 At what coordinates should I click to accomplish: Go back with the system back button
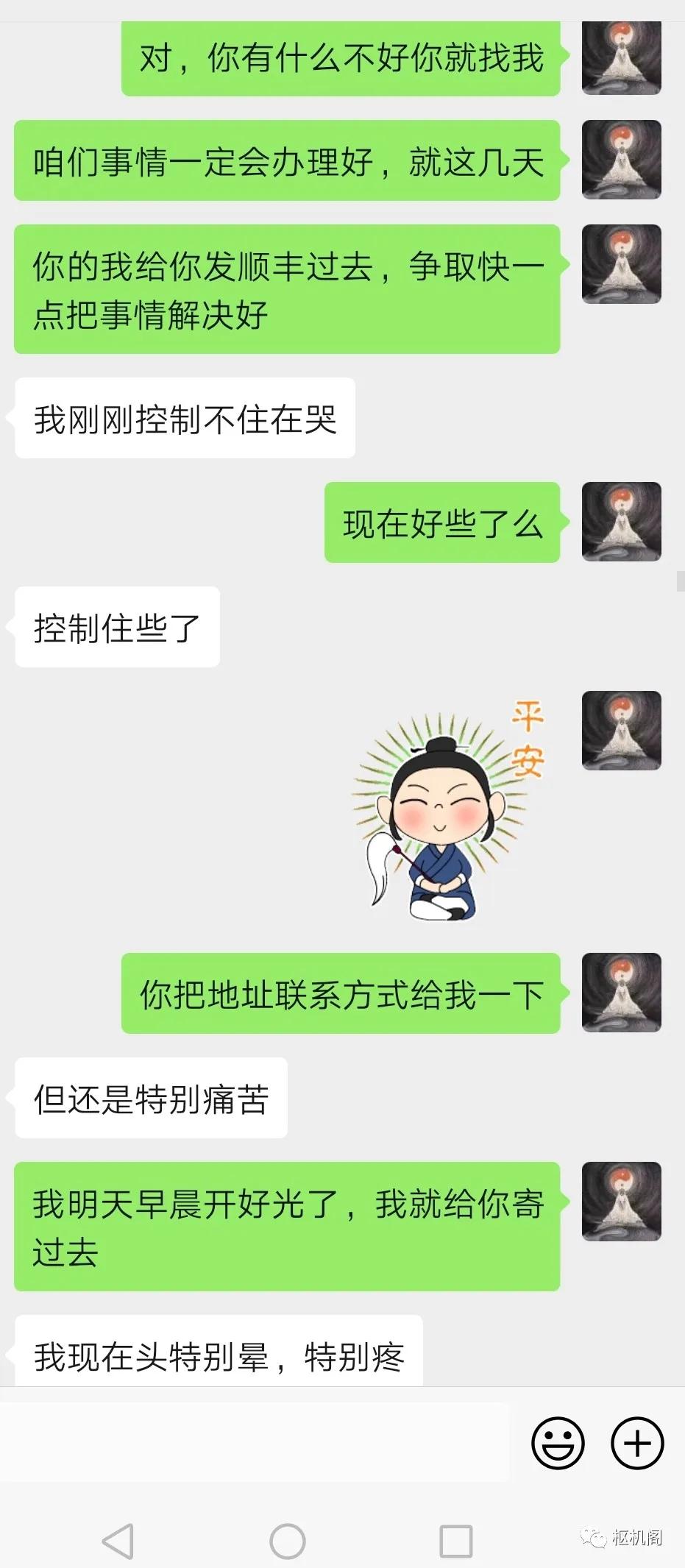(117, 1541)
